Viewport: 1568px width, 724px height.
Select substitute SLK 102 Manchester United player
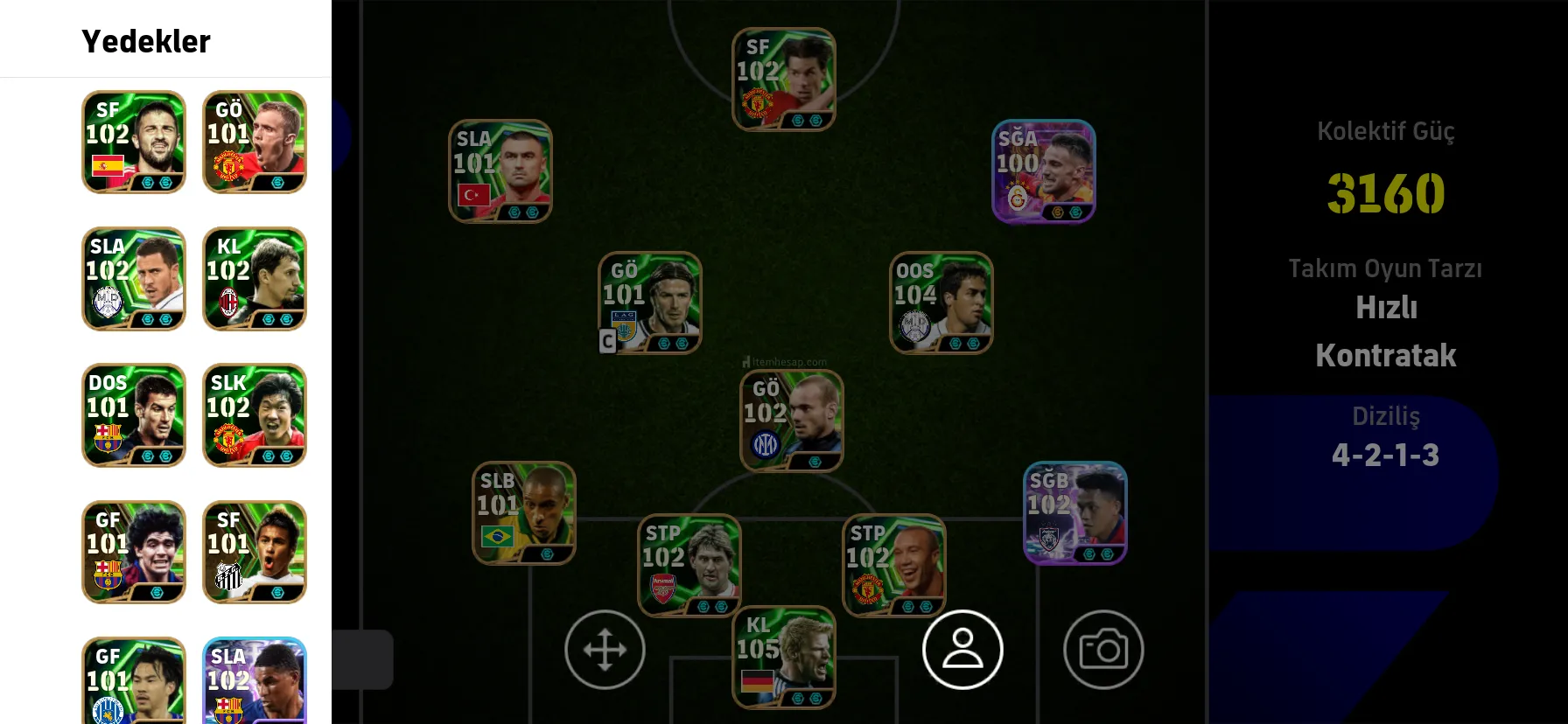[255, 415]
